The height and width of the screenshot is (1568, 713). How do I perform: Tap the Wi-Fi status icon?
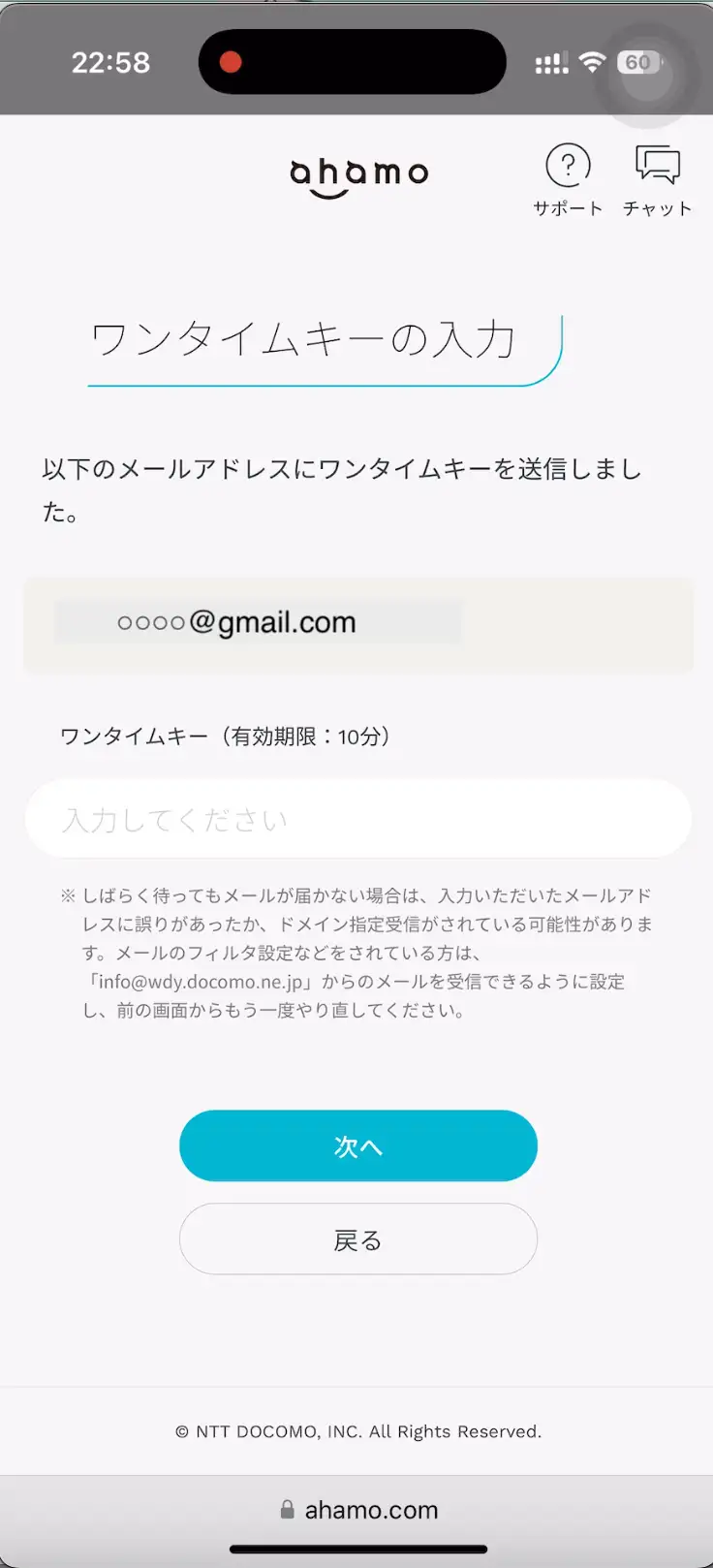click(592, 61)
